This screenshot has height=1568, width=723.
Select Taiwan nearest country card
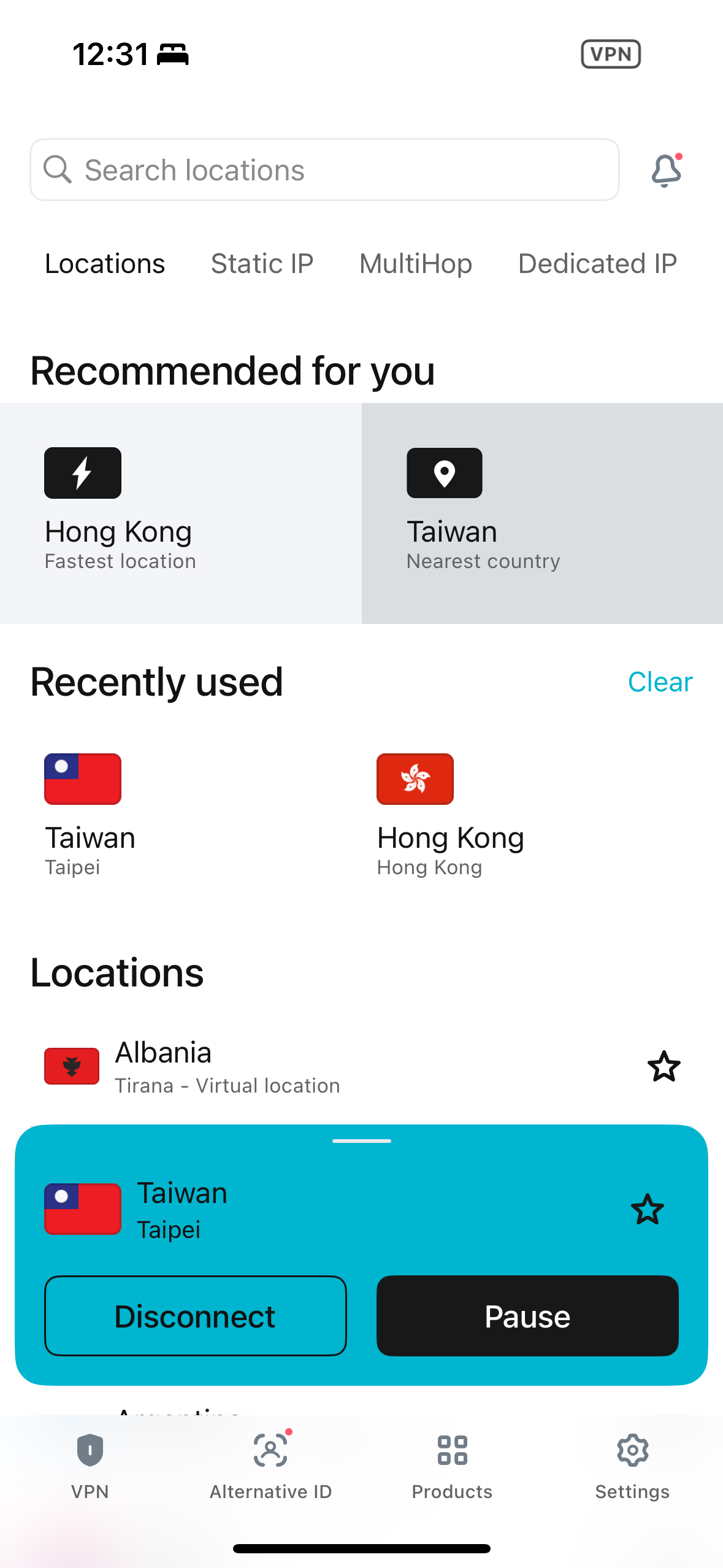pos(541,512)
